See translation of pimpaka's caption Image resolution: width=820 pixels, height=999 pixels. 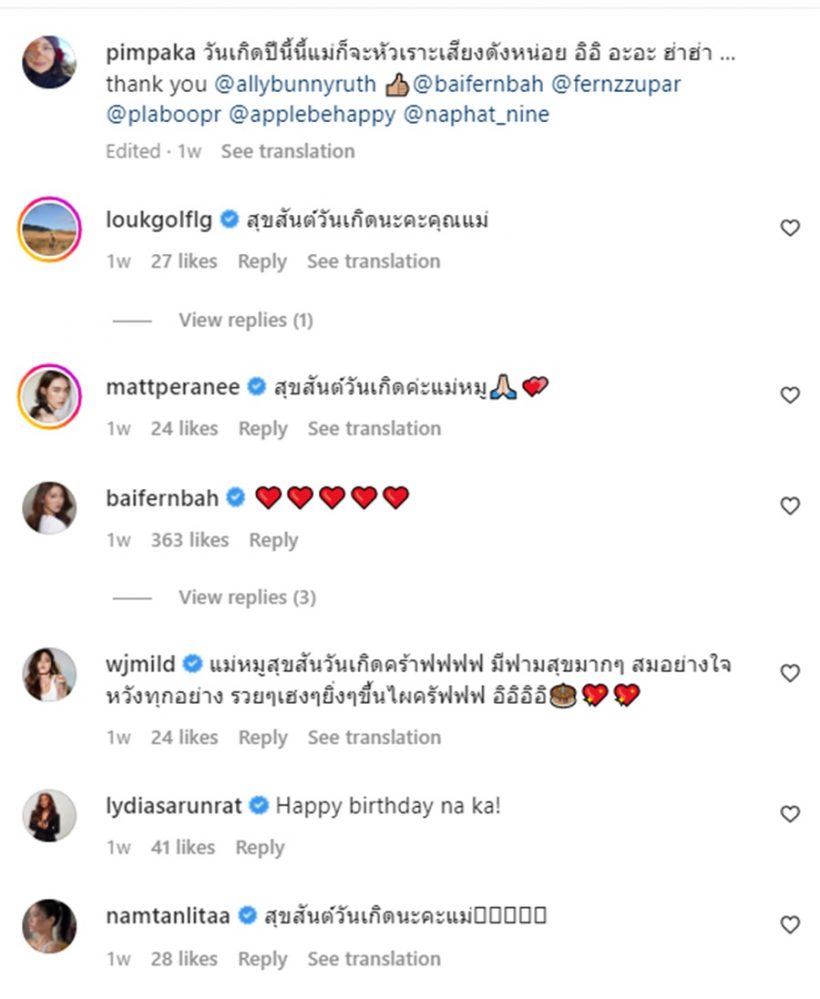click(287, 151)
